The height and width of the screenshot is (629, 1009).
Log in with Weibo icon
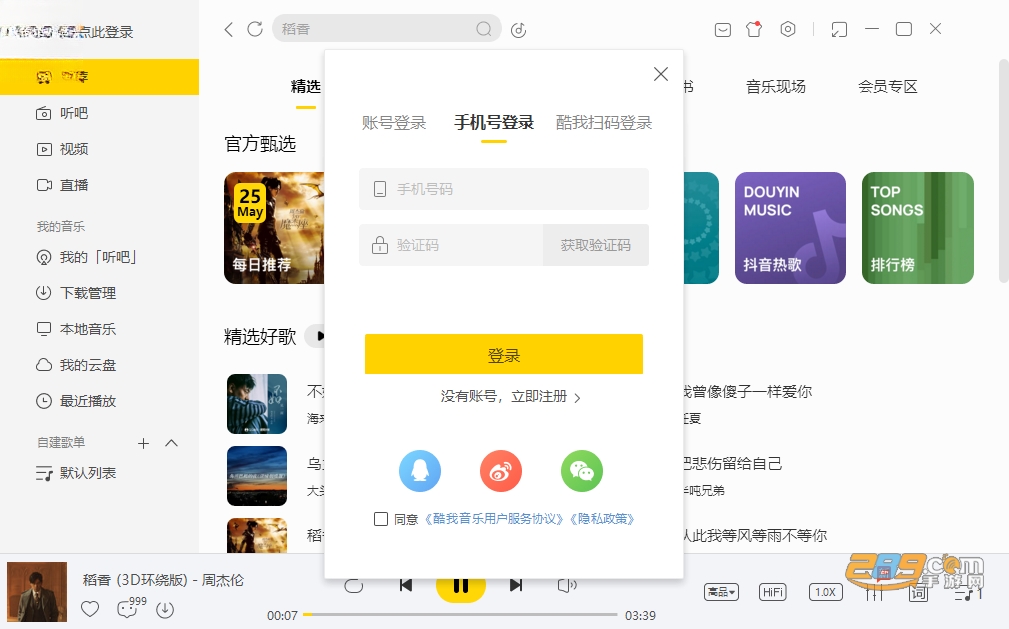(x=501, y=471)
